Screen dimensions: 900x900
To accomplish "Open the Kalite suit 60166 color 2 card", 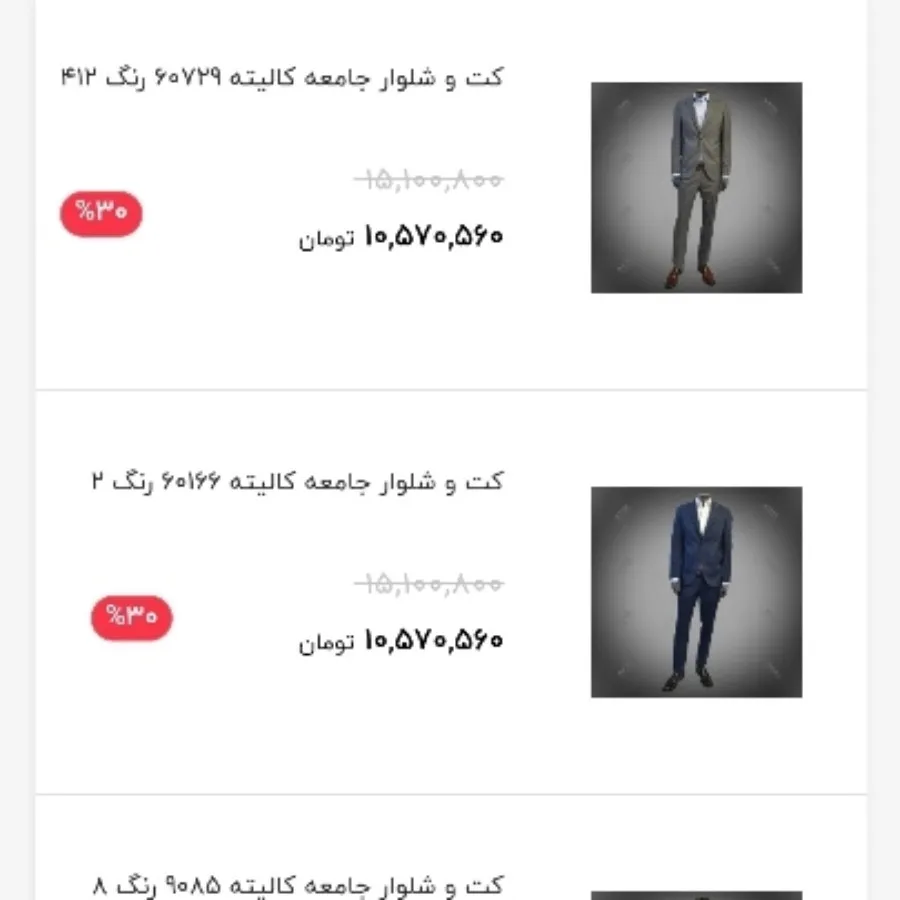I will [450, 592].
